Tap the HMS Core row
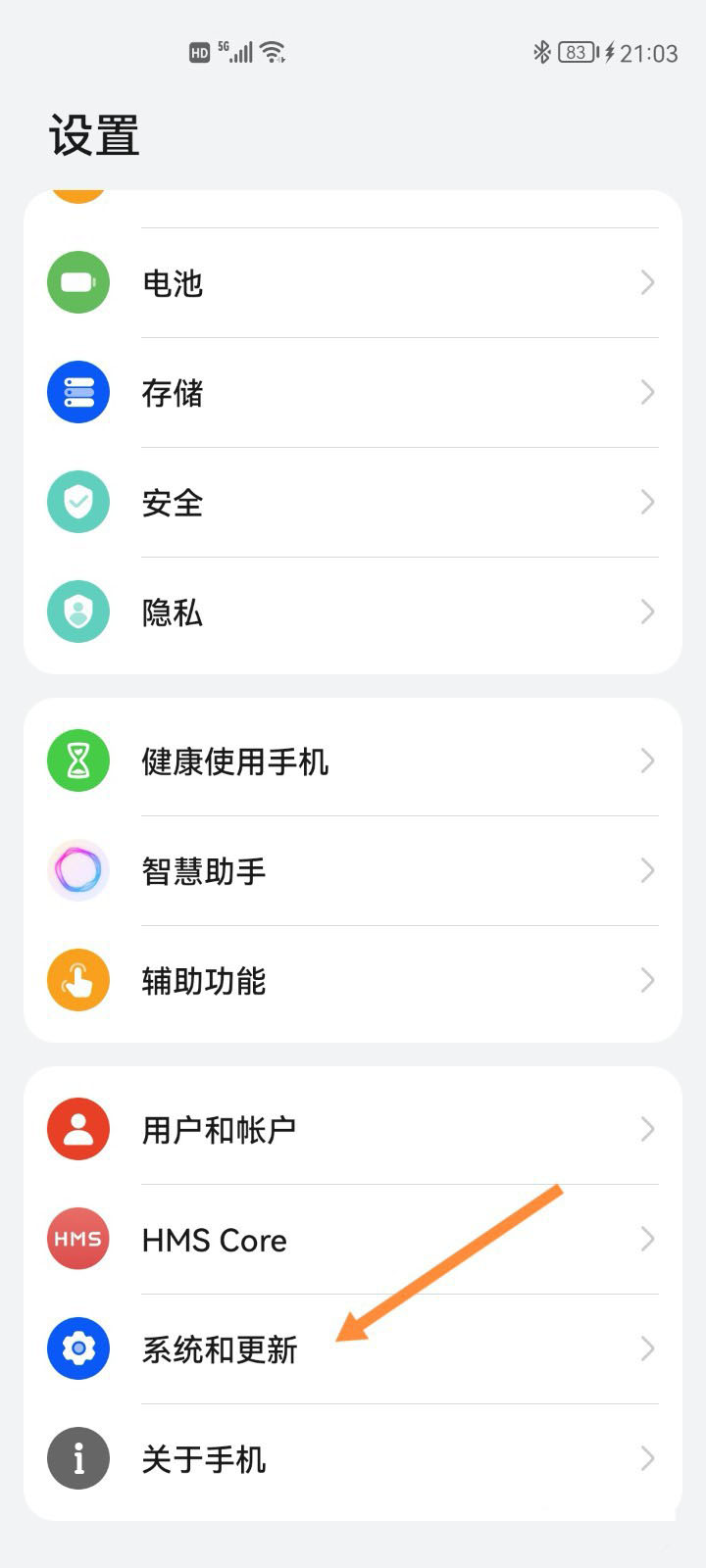The width and height of the screenshot is (706, 1568). 353,1240
